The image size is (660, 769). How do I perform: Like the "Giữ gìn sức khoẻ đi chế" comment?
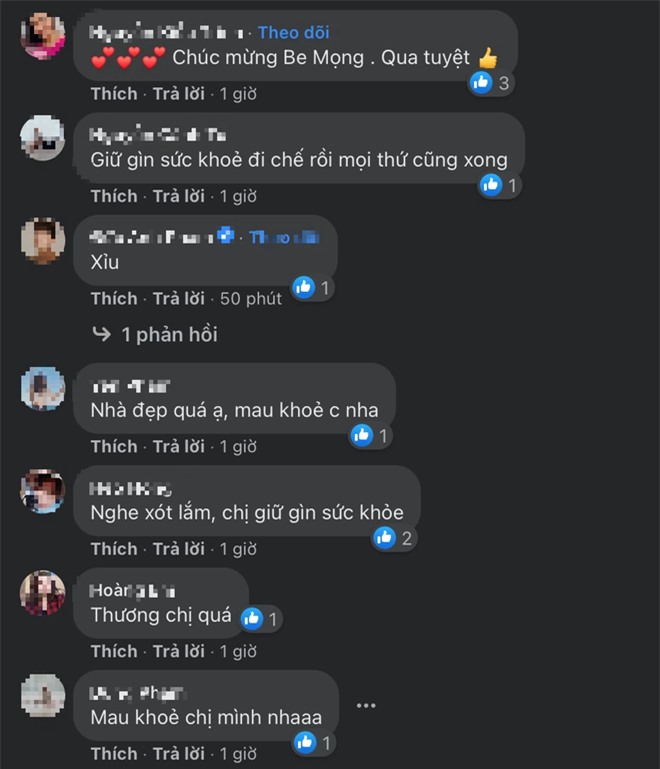point(113,196)
